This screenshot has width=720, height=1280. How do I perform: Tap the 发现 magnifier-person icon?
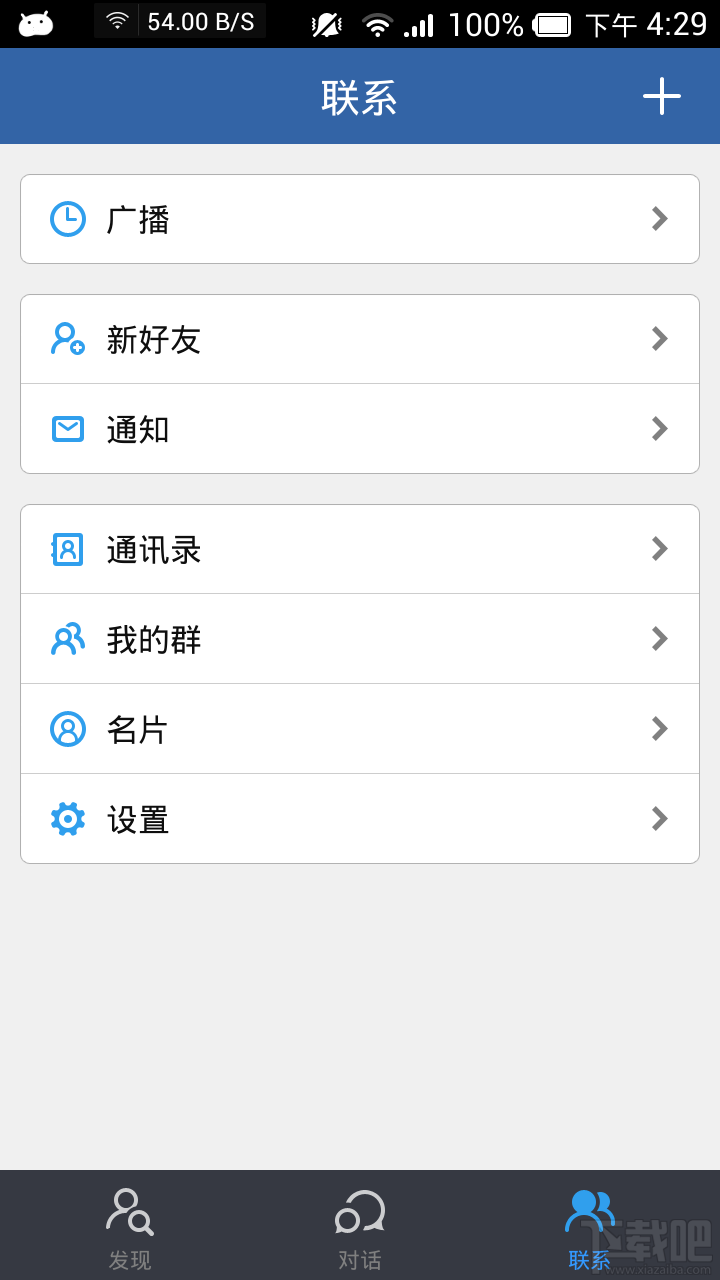[128, 1210]
